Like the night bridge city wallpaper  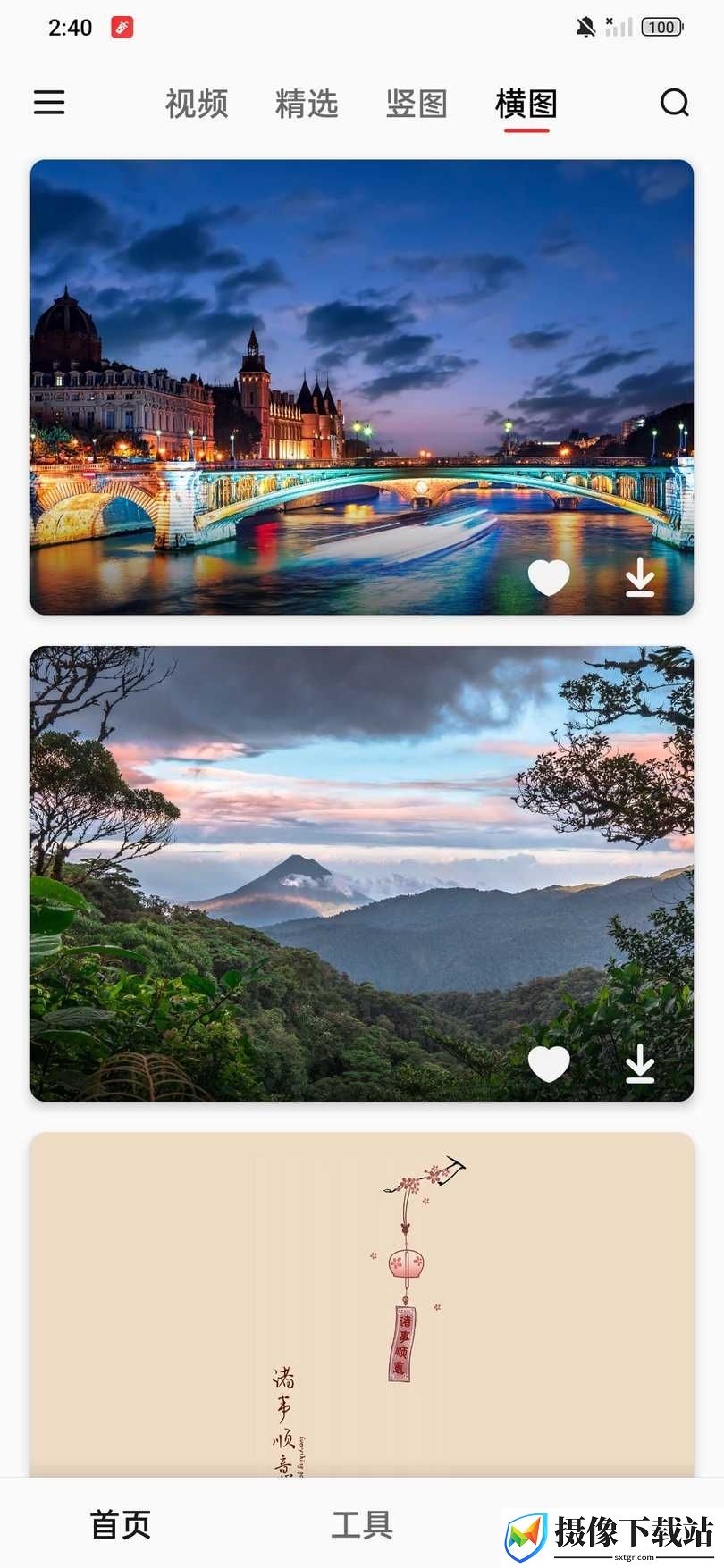tap(549, 577)
